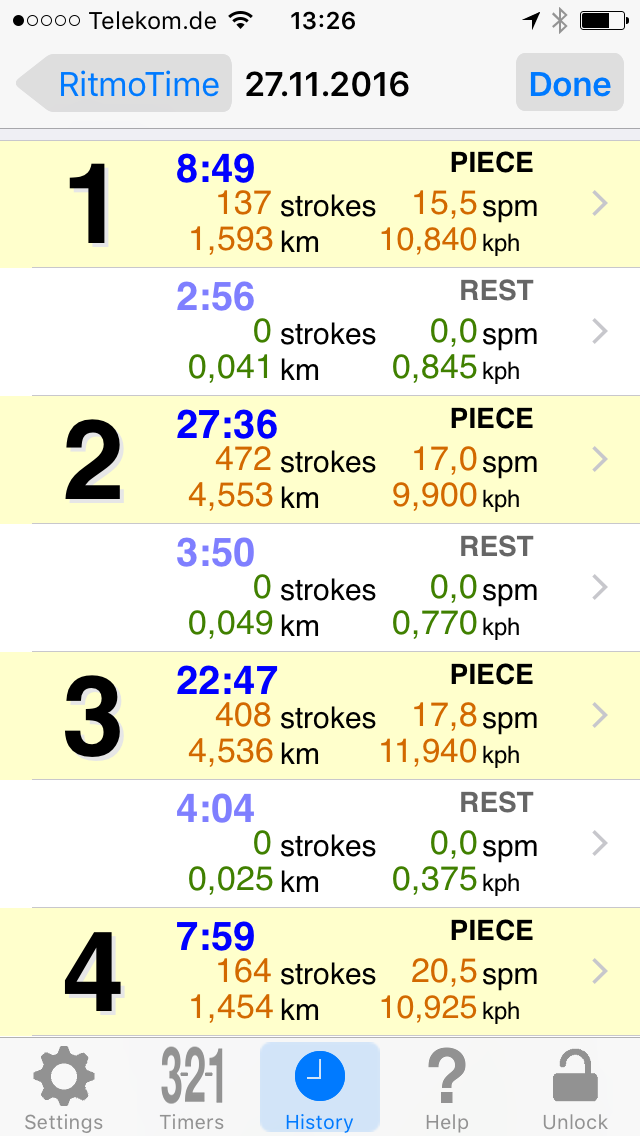Open piece 4 lasting 7:59

pyautogui.click(x=320, y=971)
